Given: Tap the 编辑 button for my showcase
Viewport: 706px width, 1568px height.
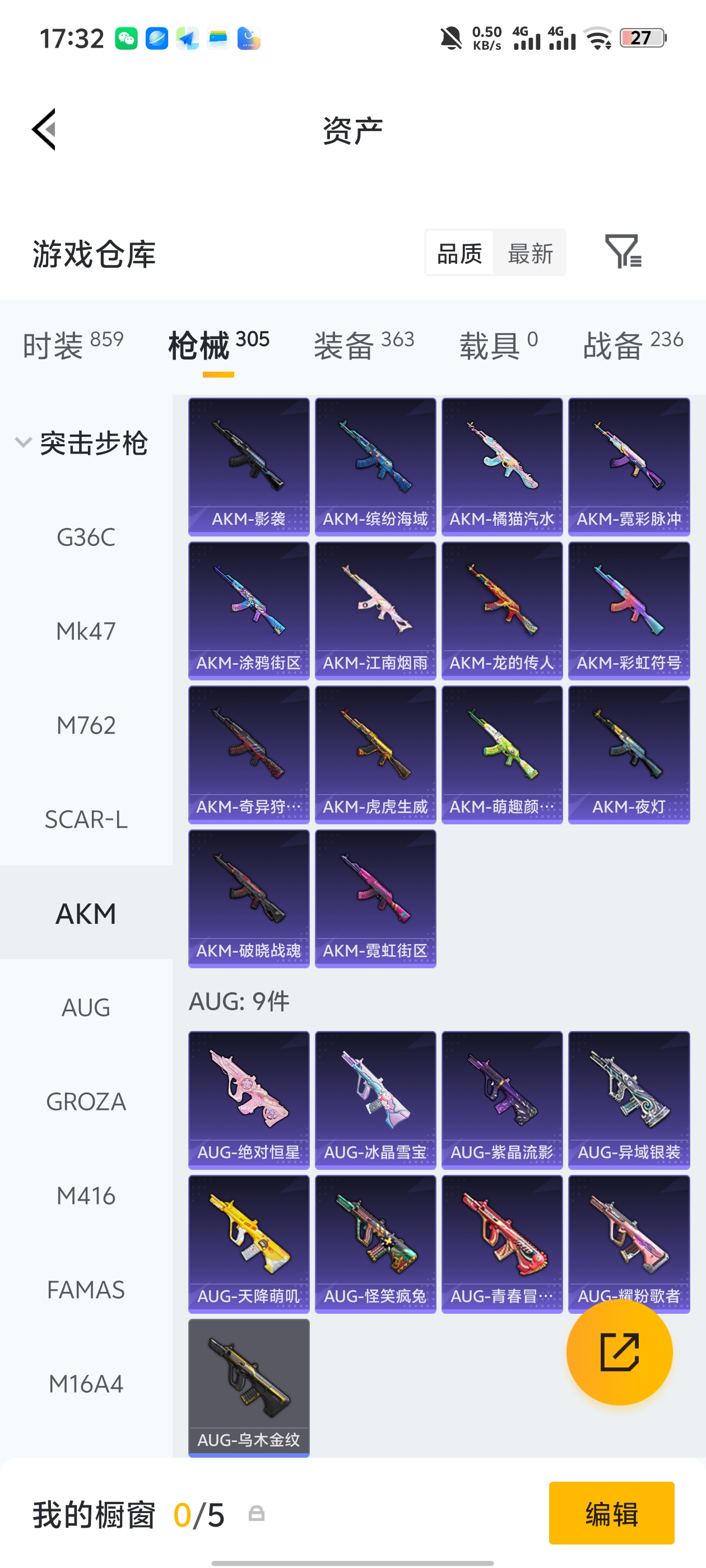Looking at the screenshot, I should [611, 1513].
